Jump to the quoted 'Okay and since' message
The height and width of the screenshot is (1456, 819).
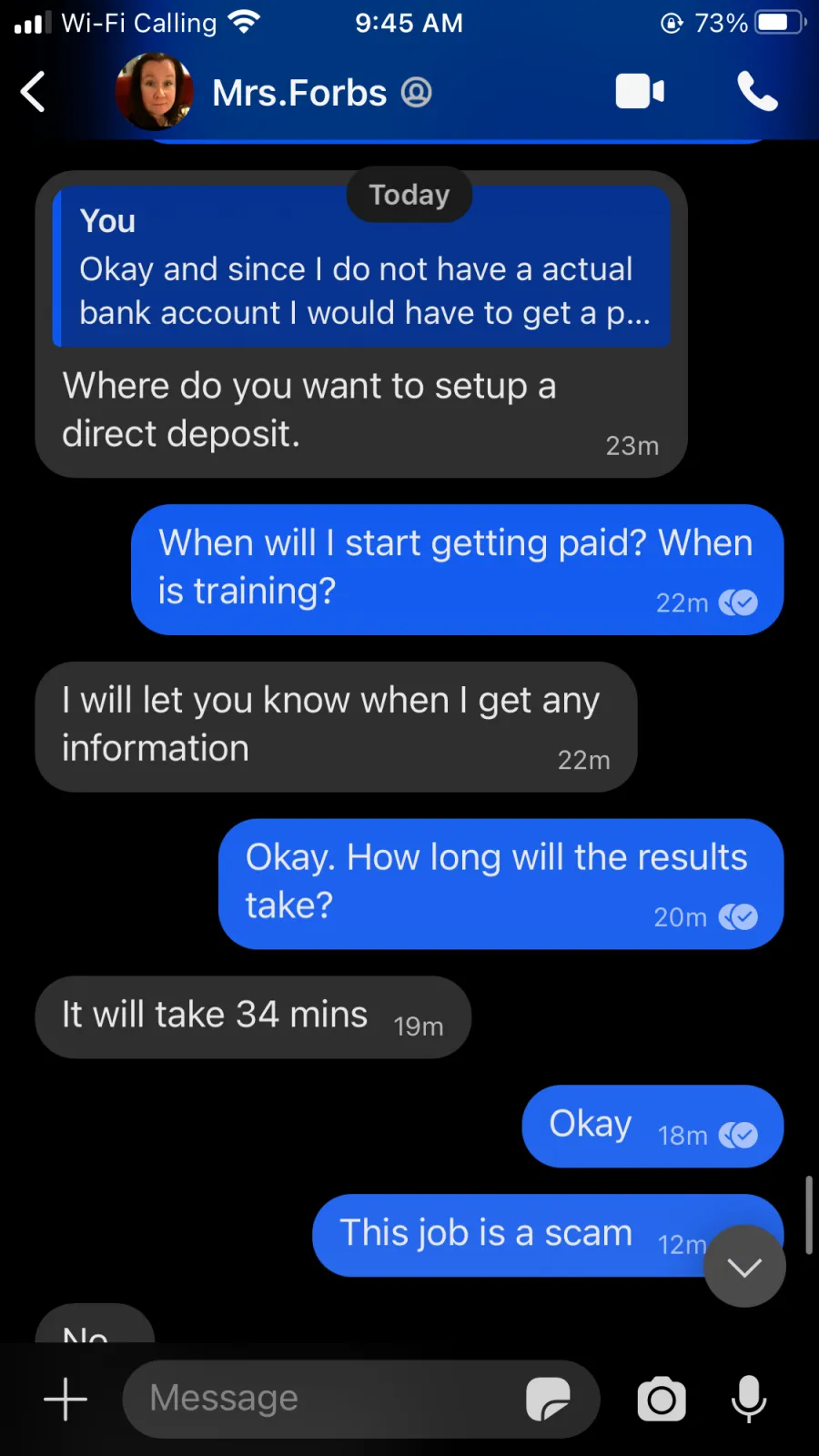361,267
